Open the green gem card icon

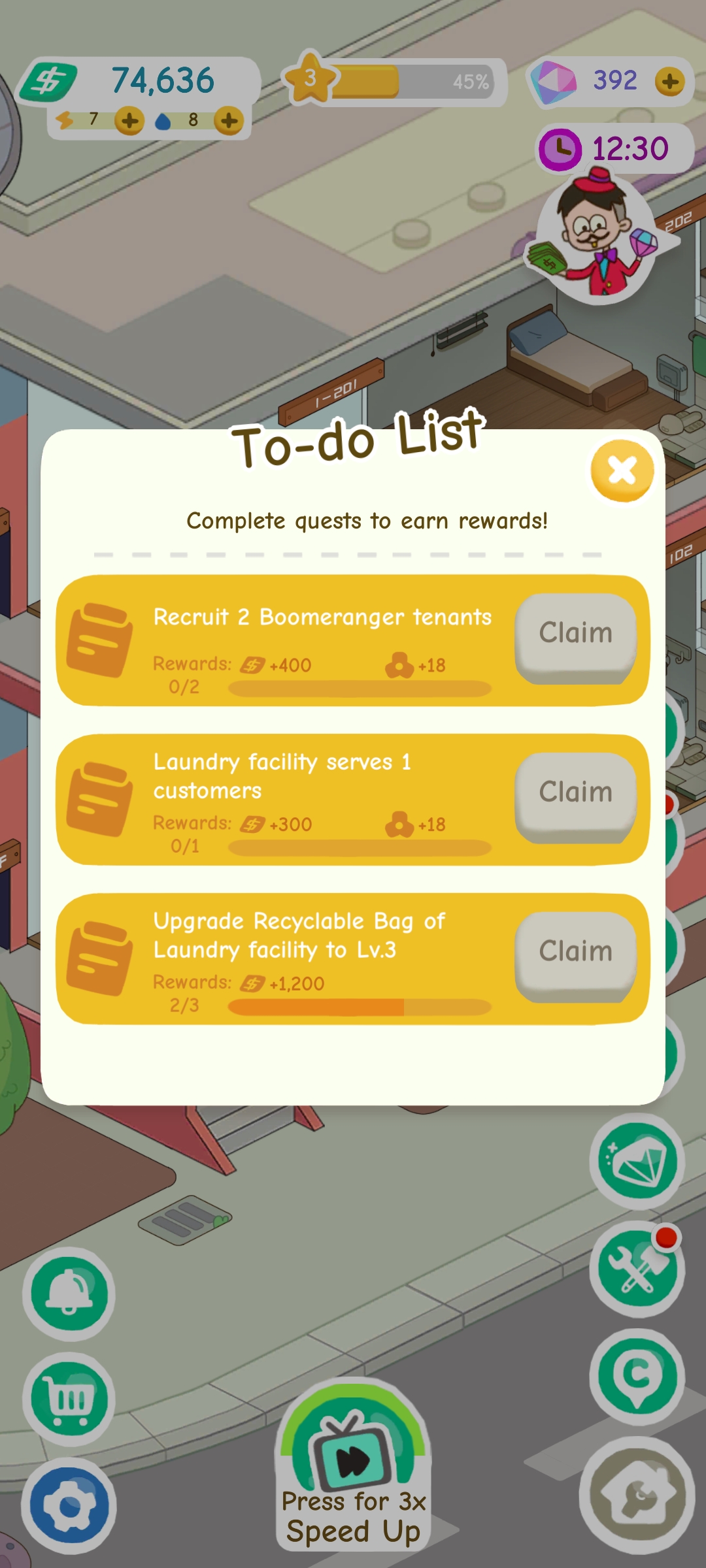coord(637,1161)
